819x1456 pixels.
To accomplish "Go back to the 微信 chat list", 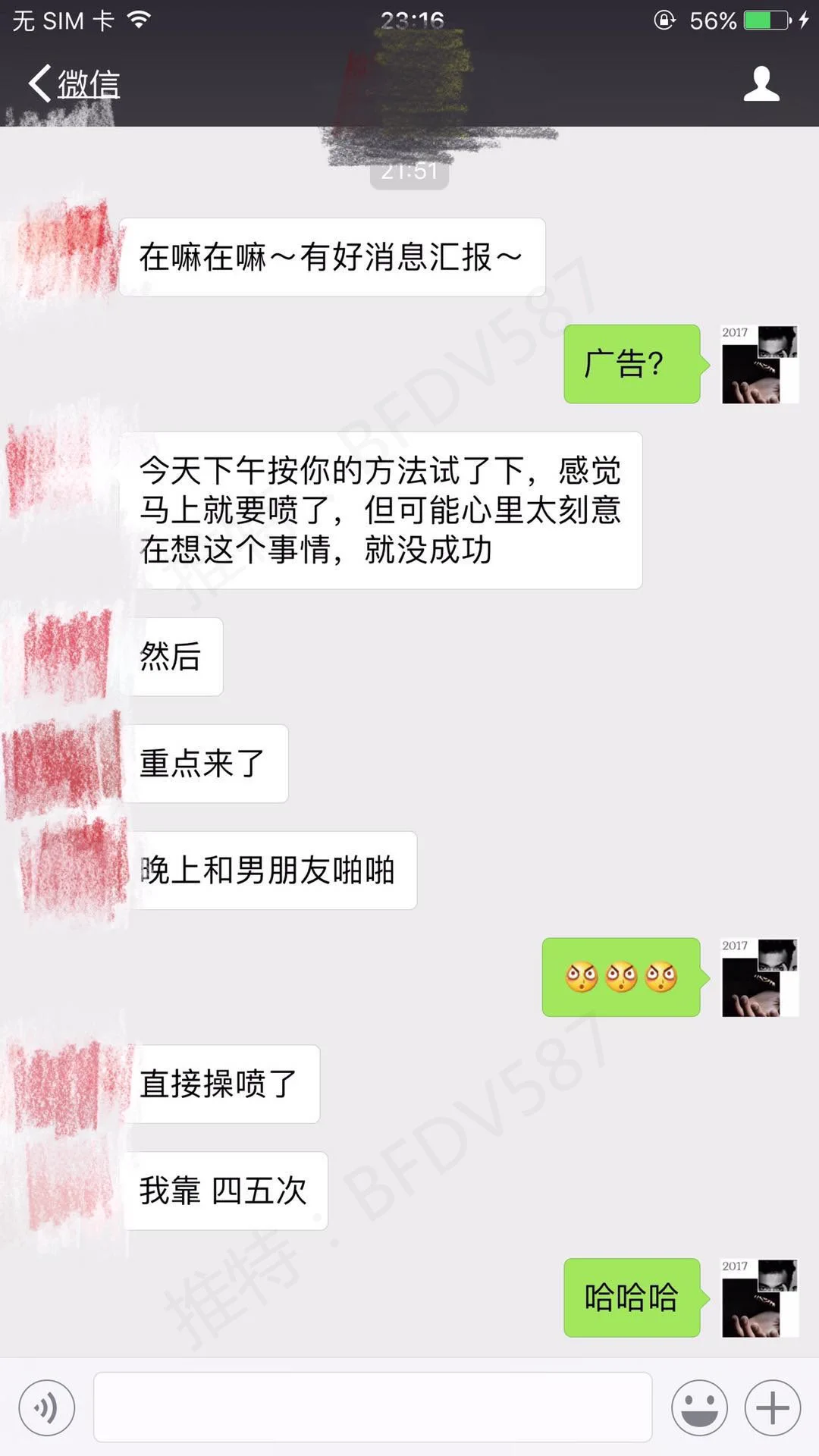I will [x=74, y=83].
